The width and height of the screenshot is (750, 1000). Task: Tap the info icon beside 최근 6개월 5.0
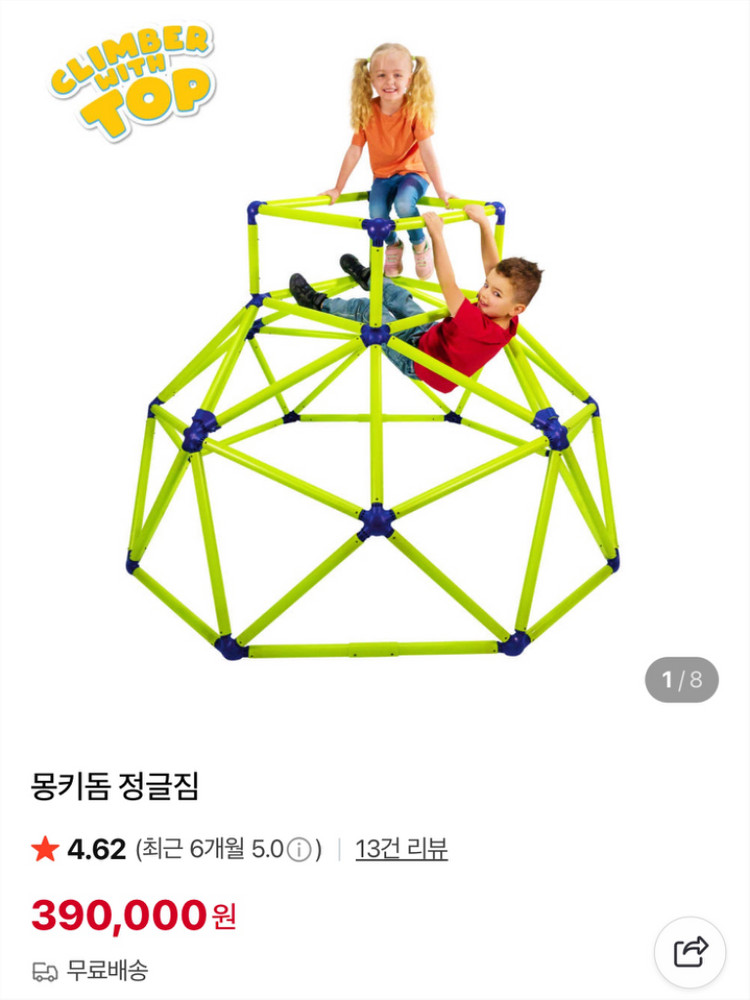point(299,851)
